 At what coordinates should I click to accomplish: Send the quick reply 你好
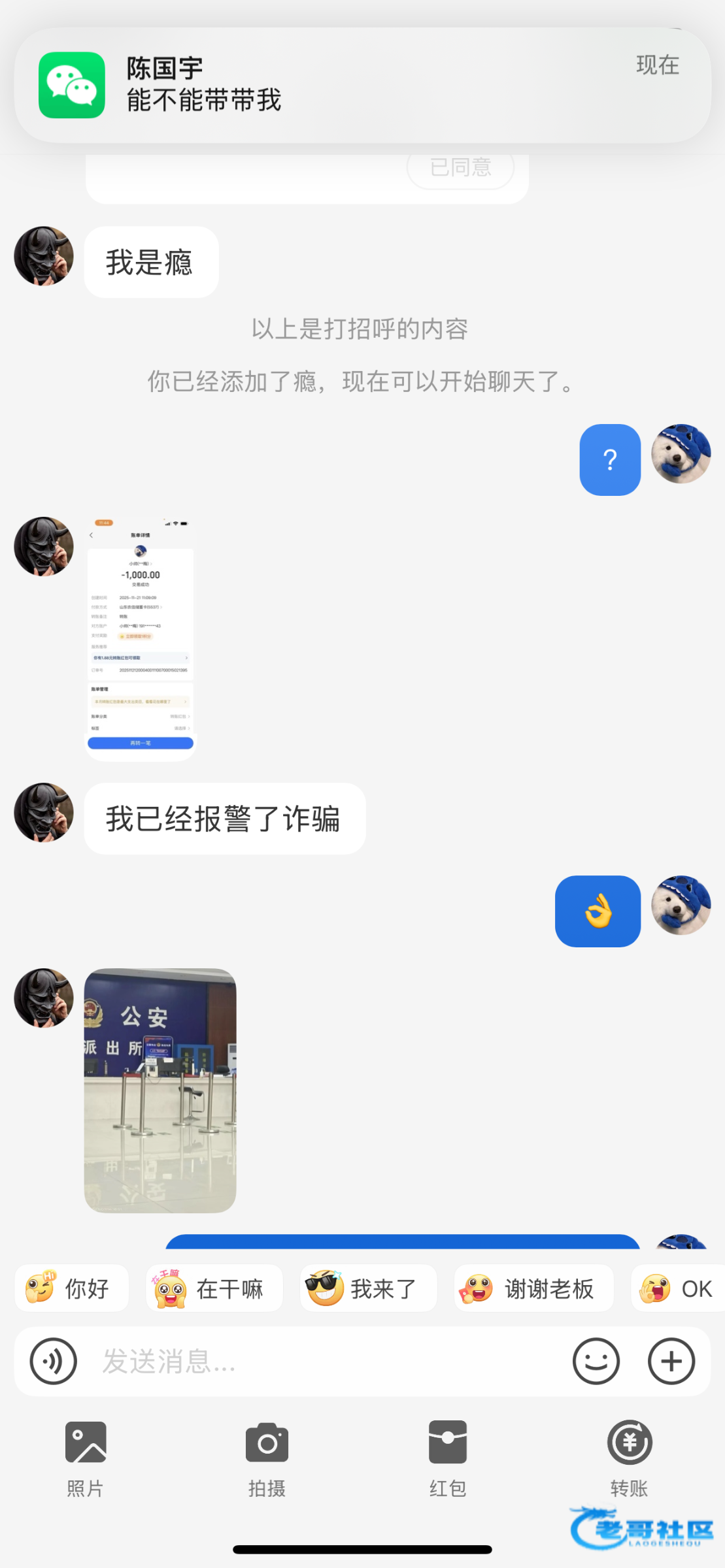[71, 1288]
